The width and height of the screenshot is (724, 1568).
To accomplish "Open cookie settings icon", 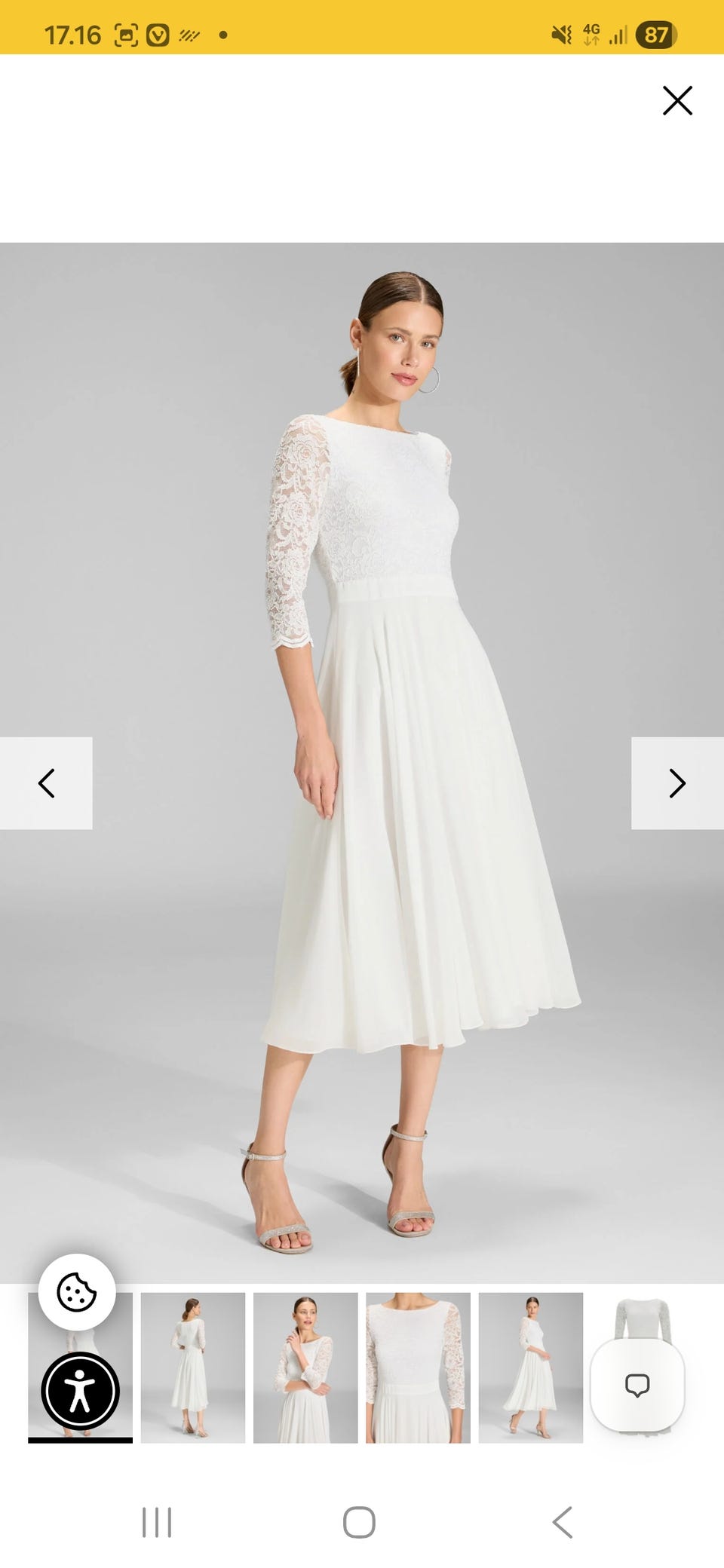I will click(x=77, y=1292).
